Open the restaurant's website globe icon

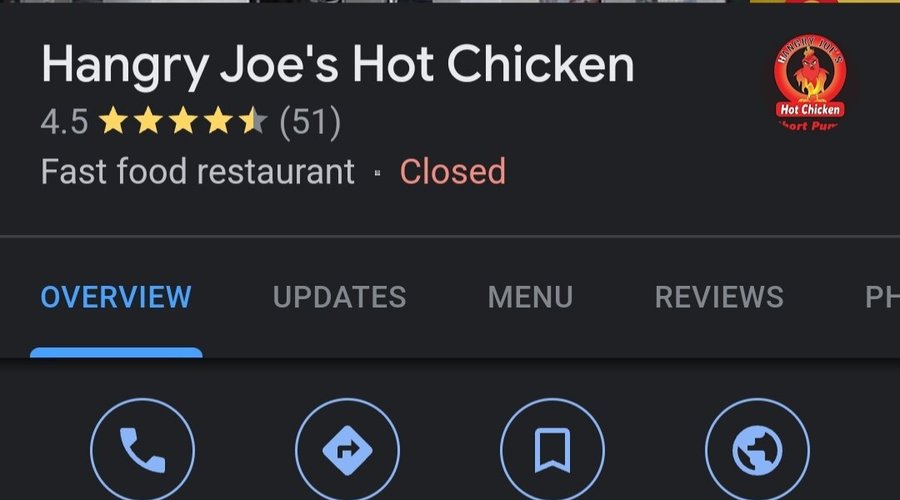click(x=757, y=452)
